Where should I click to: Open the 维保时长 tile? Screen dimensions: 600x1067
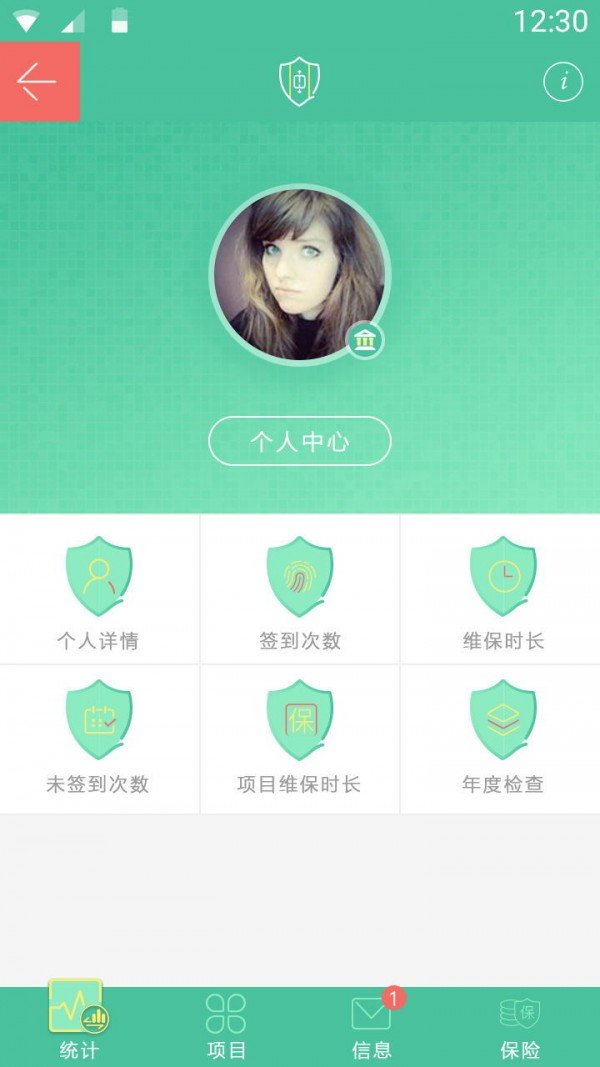[x=503, y=590]
